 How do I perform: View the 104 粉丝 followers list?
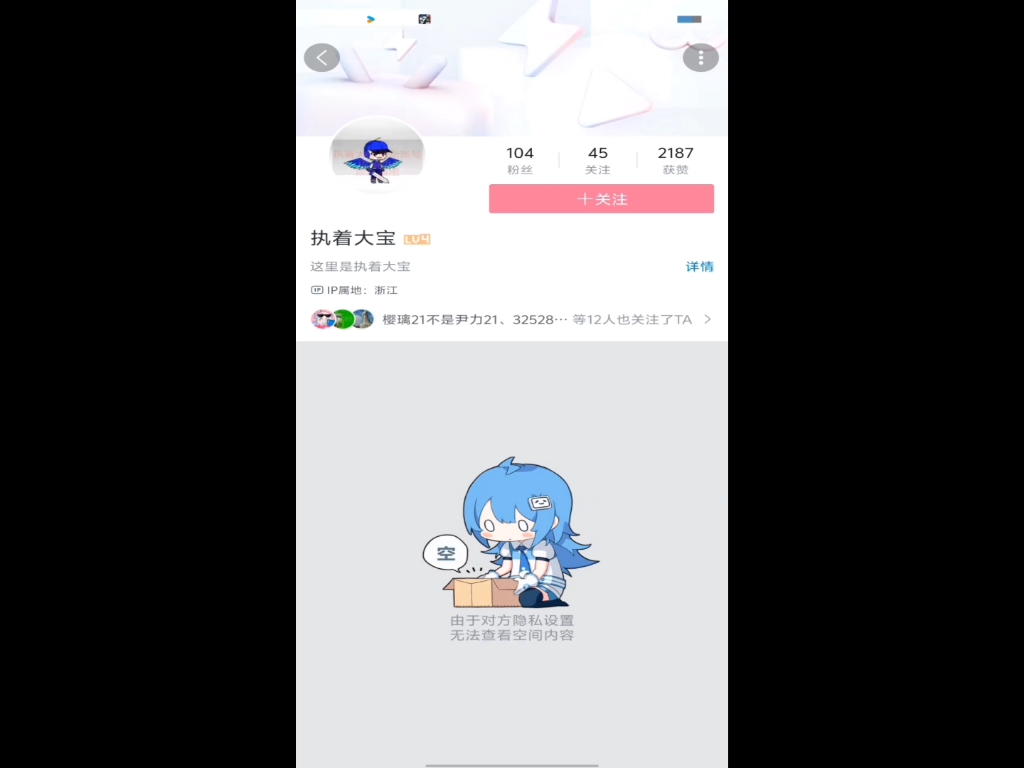coord(520,160)
